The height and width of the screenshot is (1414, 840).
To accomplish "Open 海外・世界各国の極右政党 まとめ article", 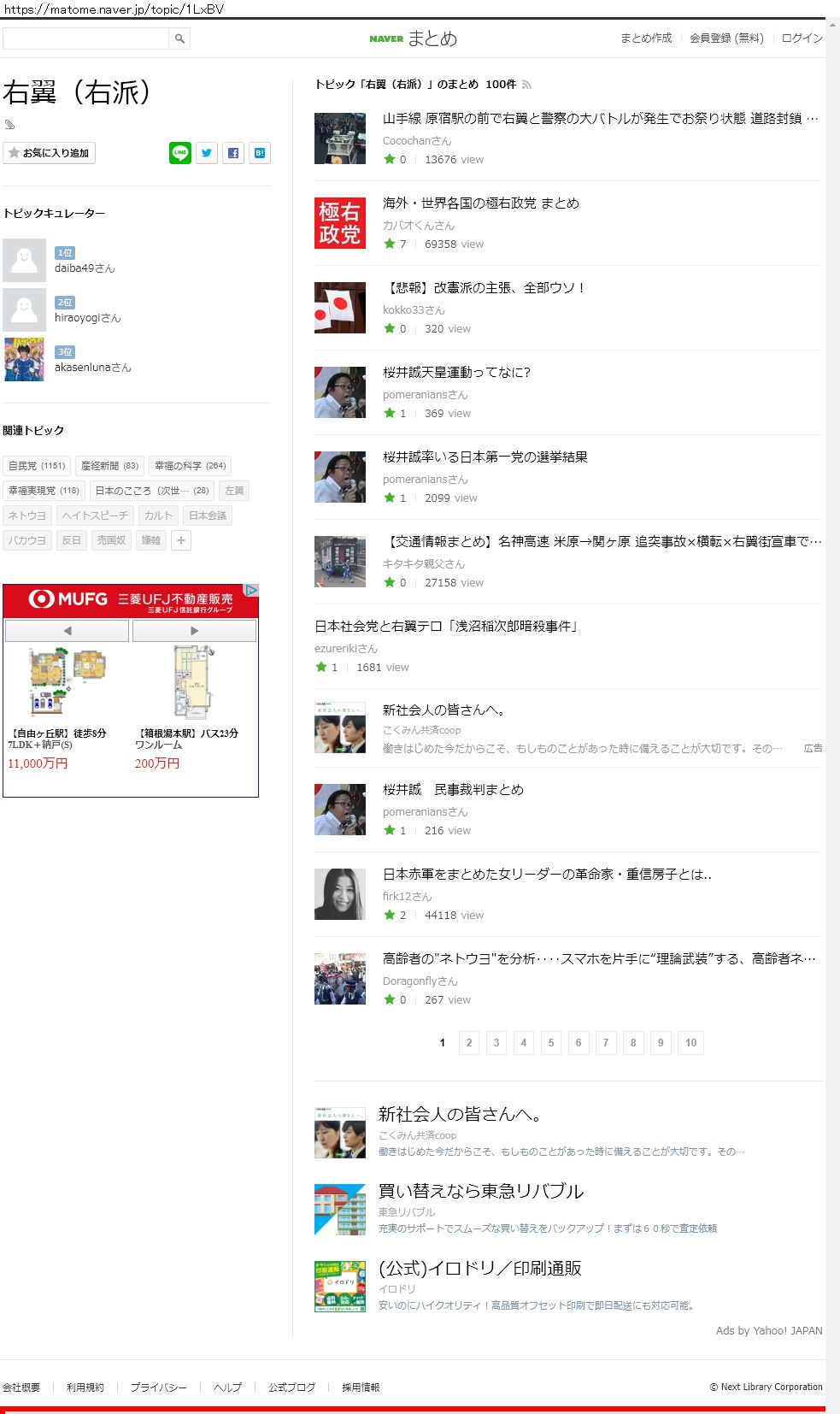I will [480, 203].
